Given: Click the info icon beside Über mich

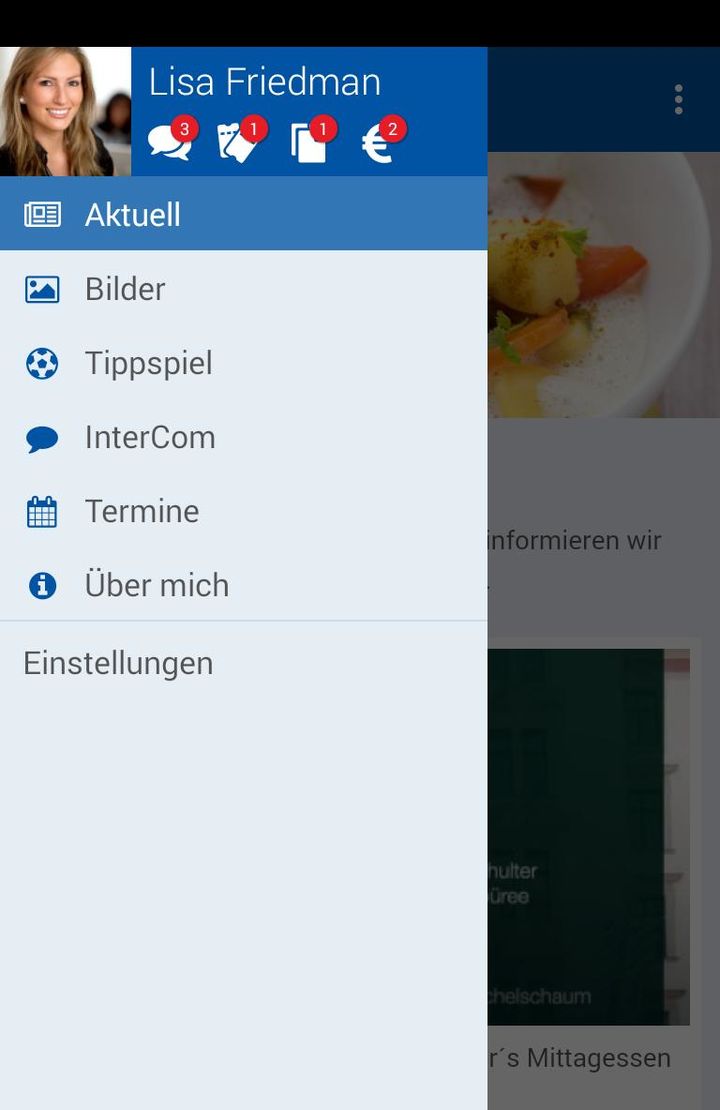Looking at the screenshot, I should pyautogui.click(x=40, y=584).
